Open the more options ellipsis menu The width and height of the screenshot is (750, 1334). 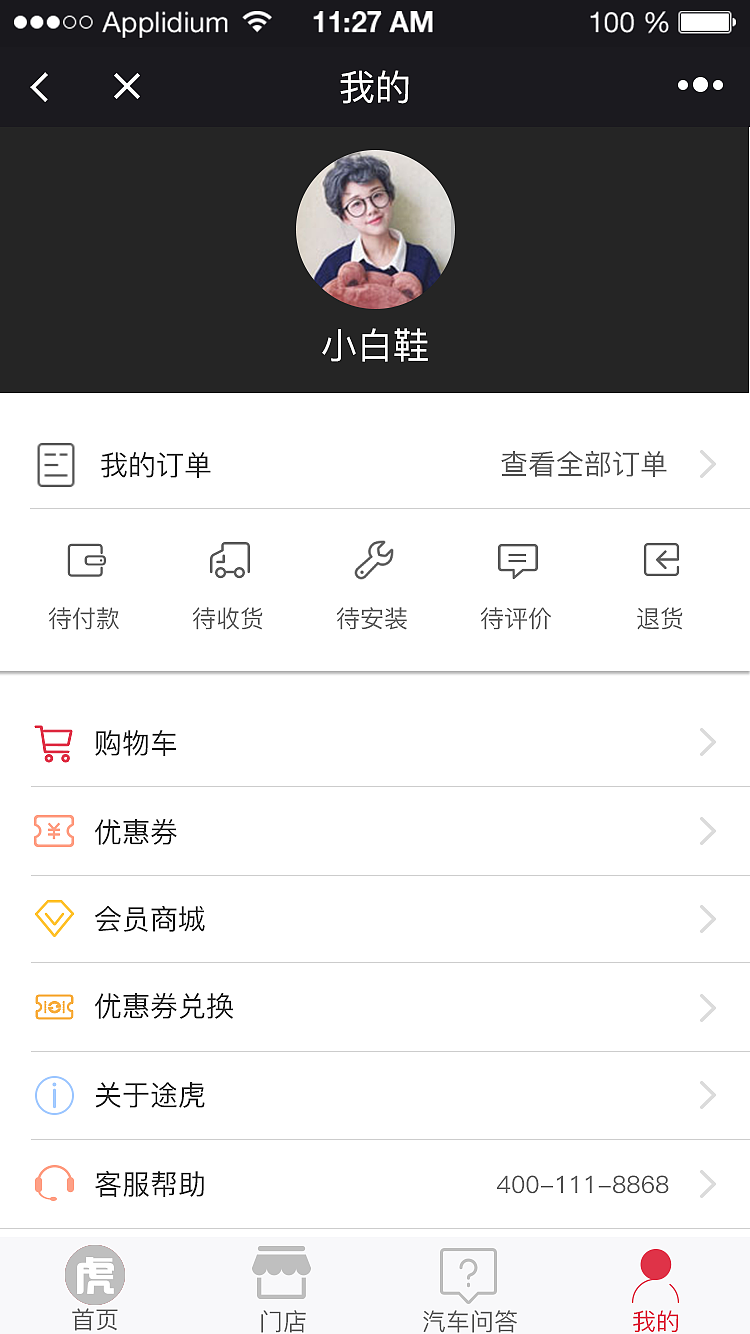[700, 86]
